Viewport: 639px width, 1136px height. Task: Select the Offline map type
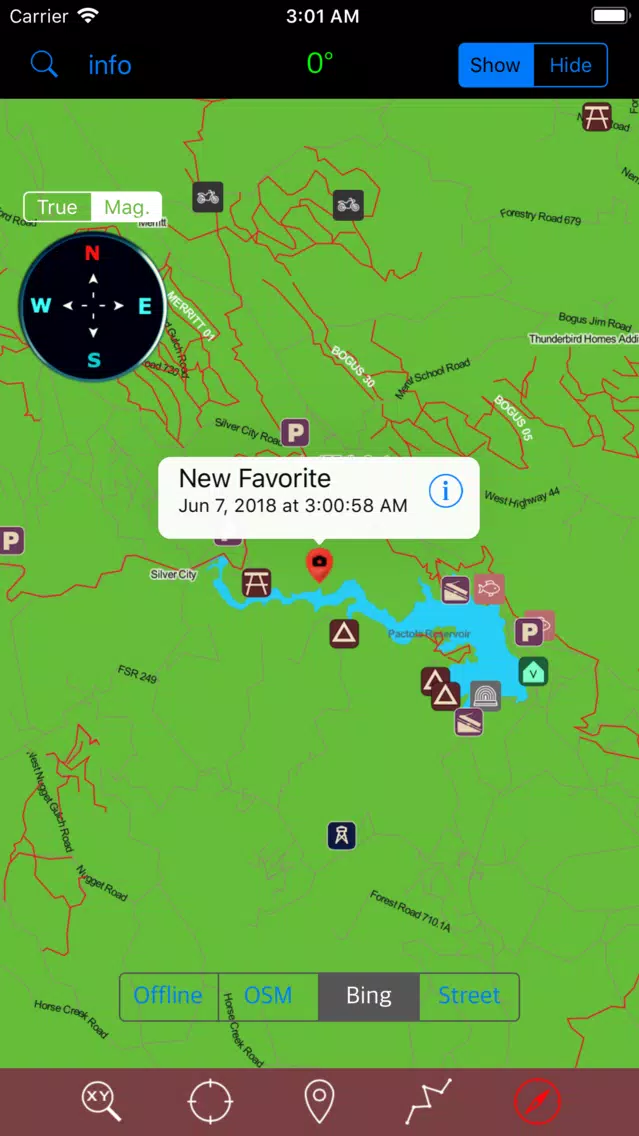(x=168, y=996)
